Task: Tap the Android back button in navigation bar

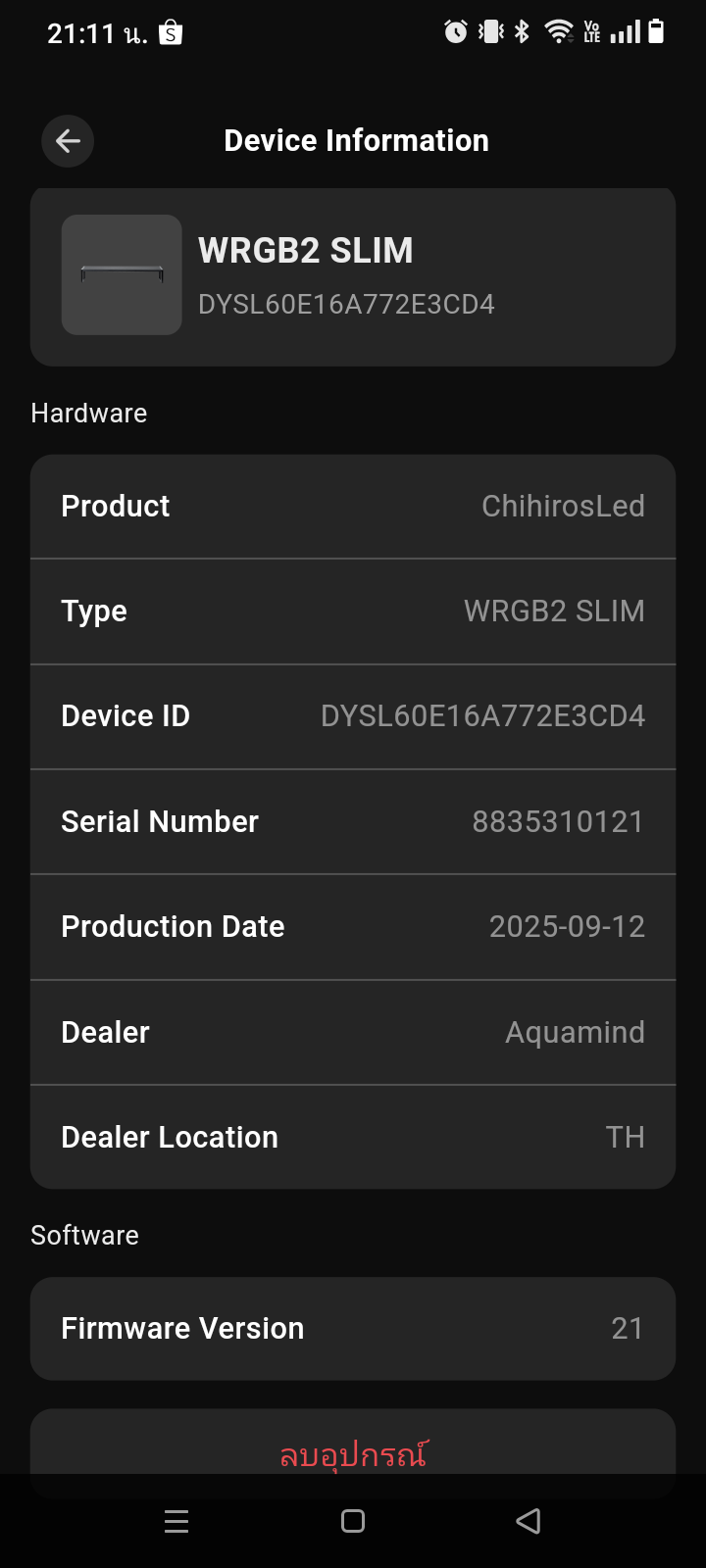Action: tap(528, 1521)
